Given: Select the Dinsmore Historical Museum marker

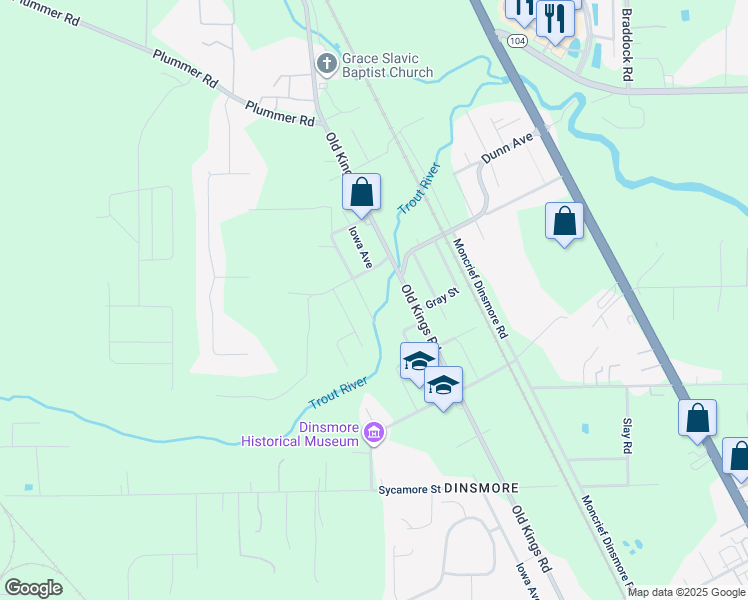Looking at the screenshot, I should coord(375,433).
